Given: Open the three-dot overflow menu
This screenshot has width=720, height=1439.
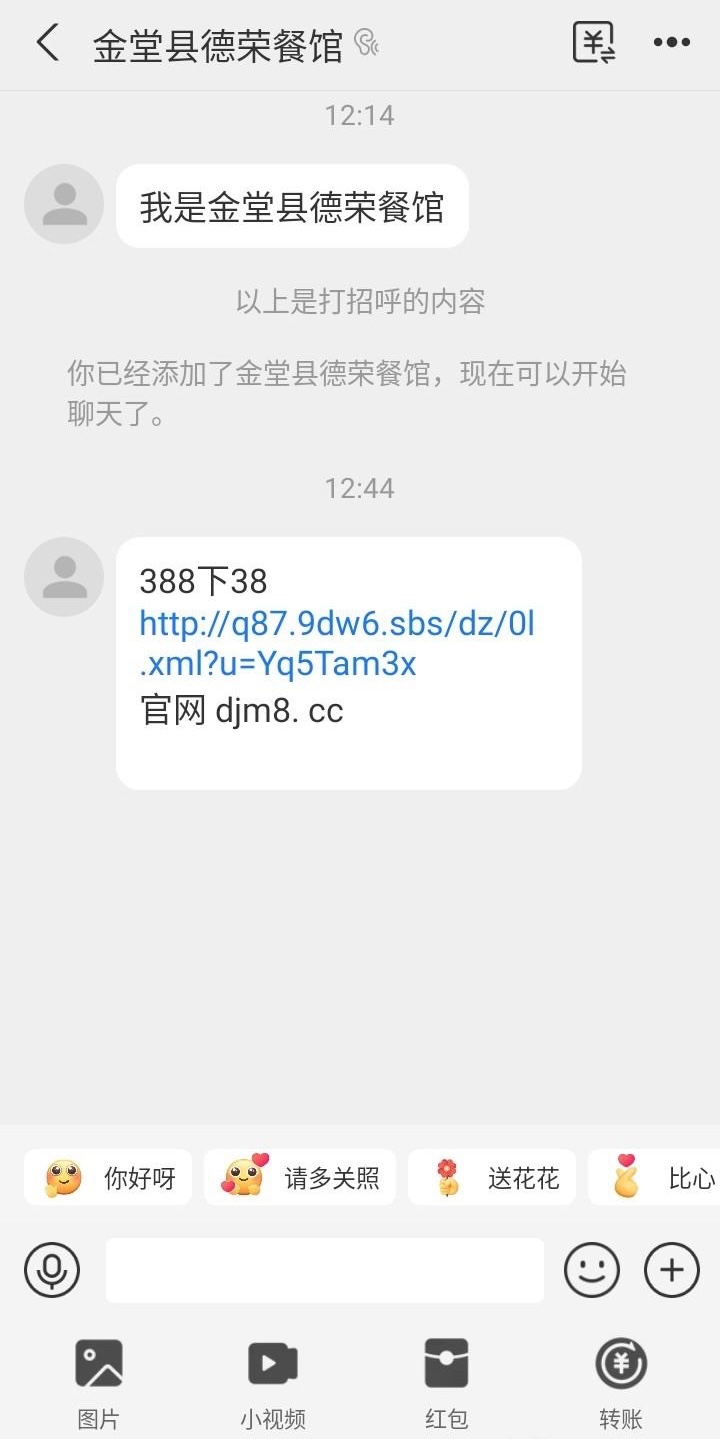Looking at the screenshot, I should pos(671,43).
